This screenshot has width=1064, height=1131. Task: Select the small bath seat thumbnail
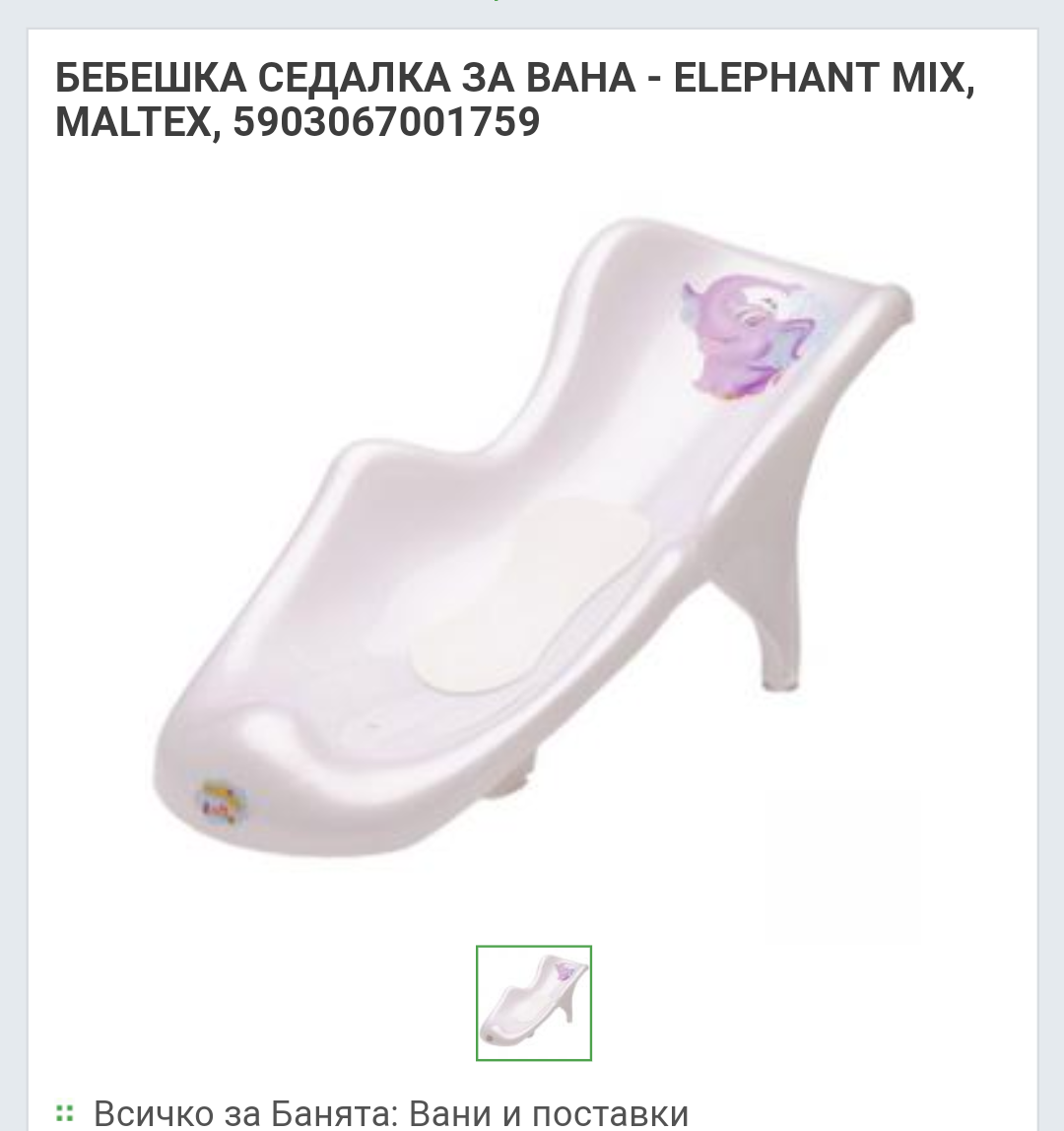tap(533, 1003)
